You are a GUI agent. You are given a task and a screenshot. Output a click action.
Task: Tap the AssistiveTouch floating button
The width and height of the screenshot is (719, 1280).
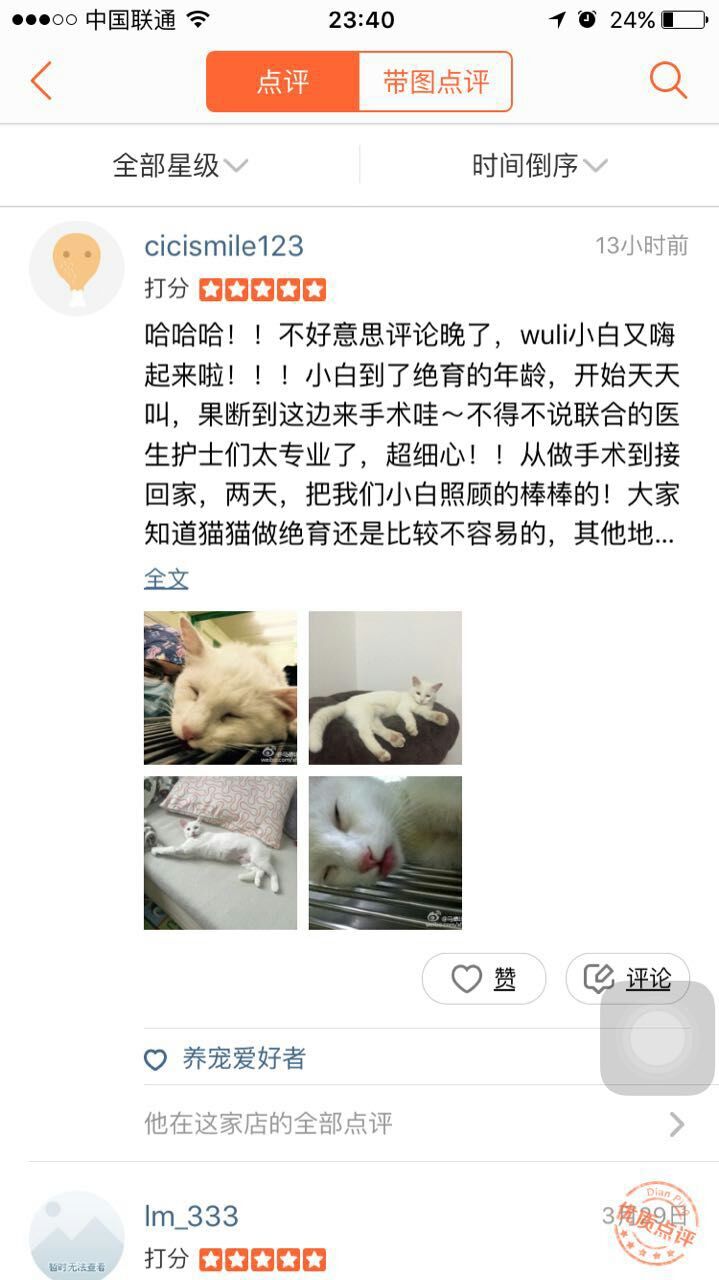[x=657, y=1039]
